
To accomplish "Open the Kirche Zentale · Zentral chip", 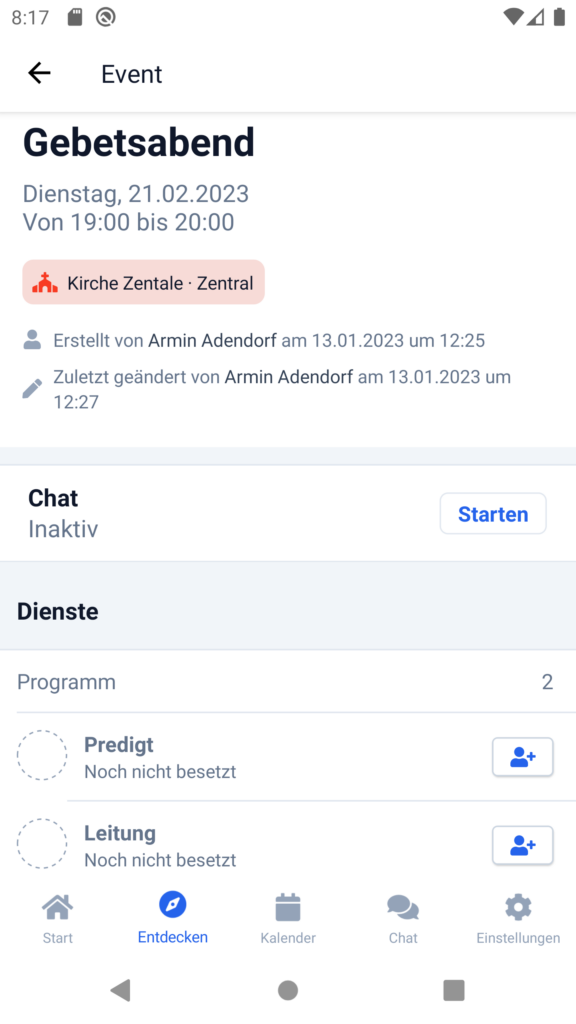I will click(x=144, y=283).
